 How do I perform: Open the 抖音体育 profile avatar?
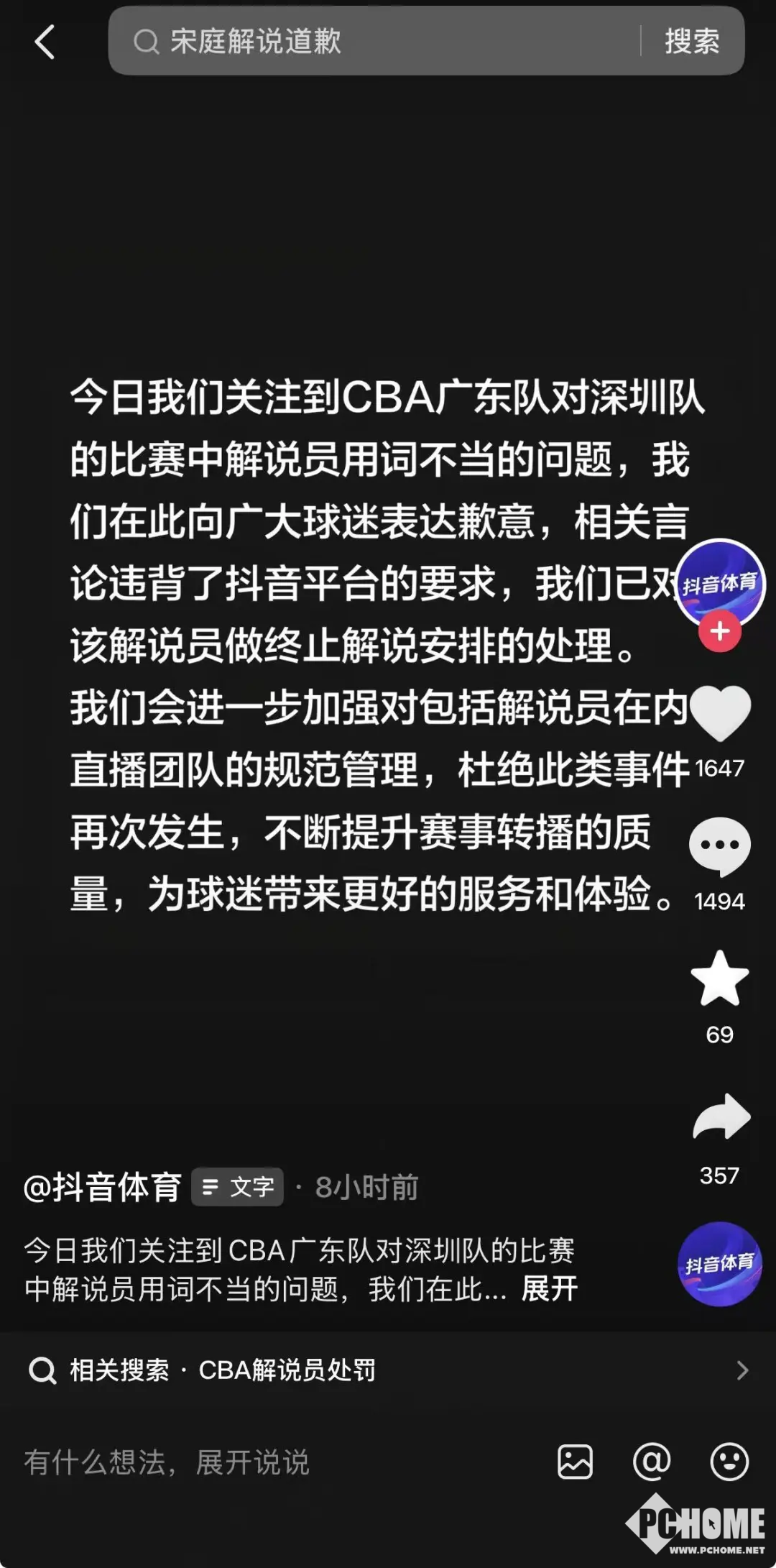coord(720,581)
